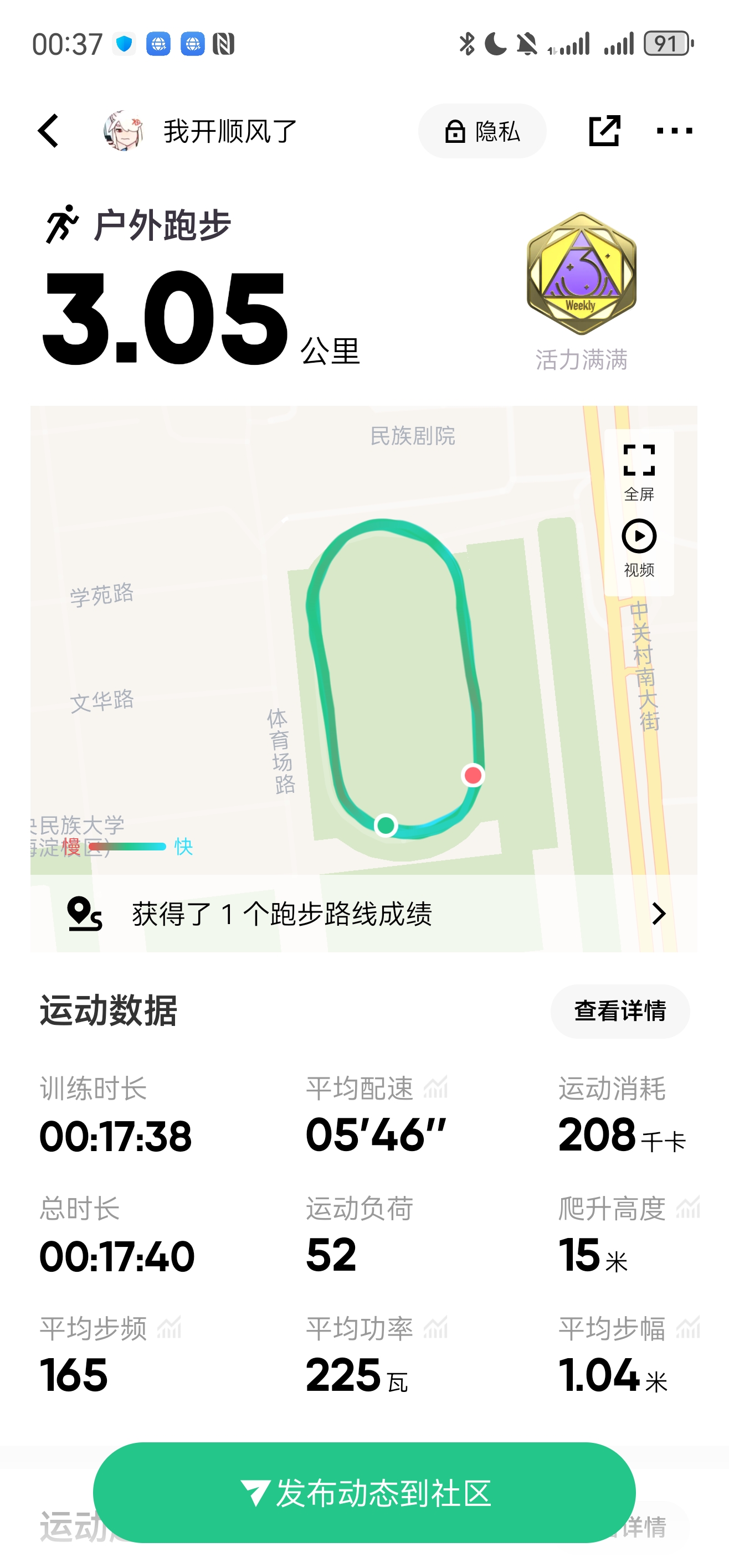
Task: Open the 平均功率 chart
Action: pyautogui.click(x=436, y=1328)
